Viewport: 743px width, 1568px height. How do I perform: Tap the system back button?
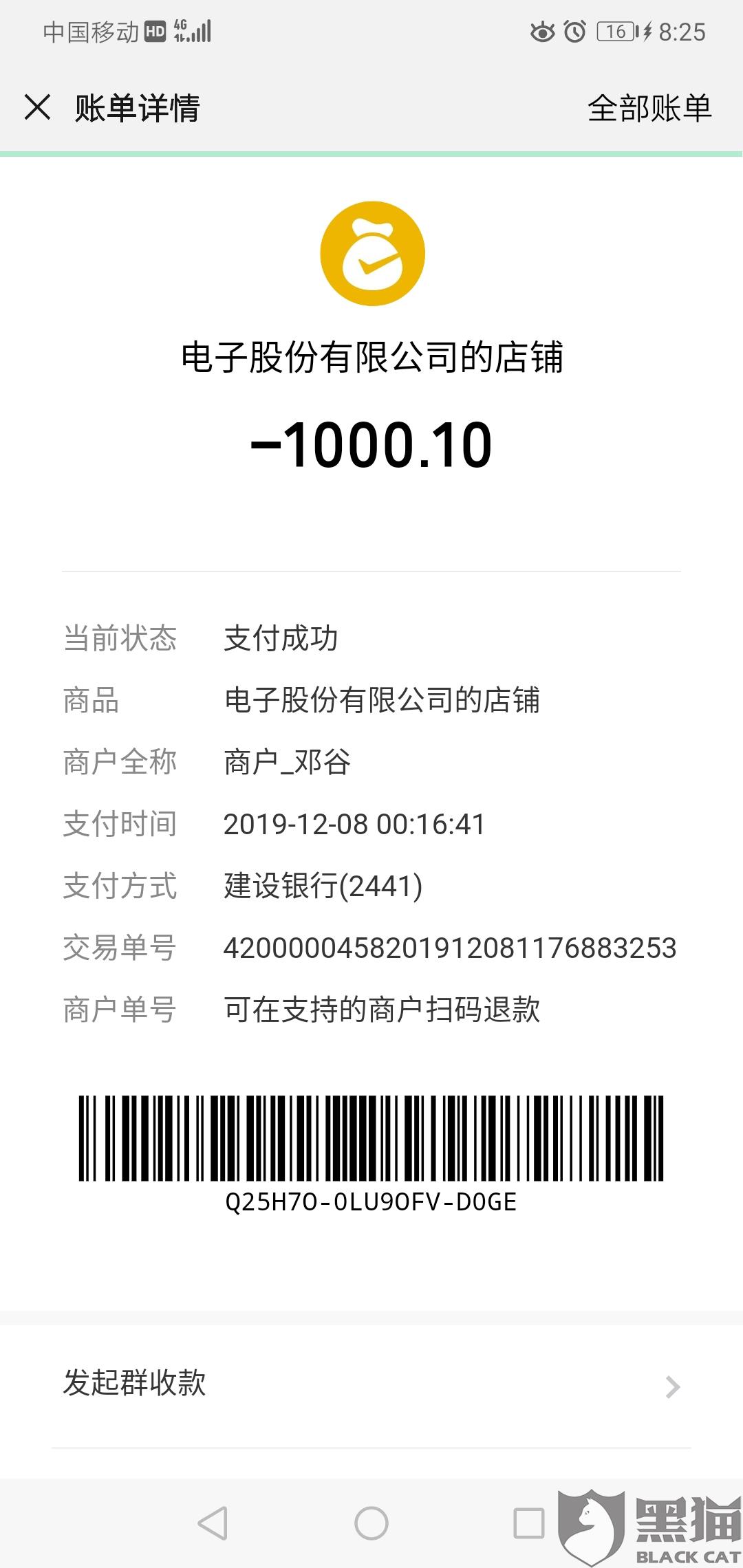[x=213, y=1523]
